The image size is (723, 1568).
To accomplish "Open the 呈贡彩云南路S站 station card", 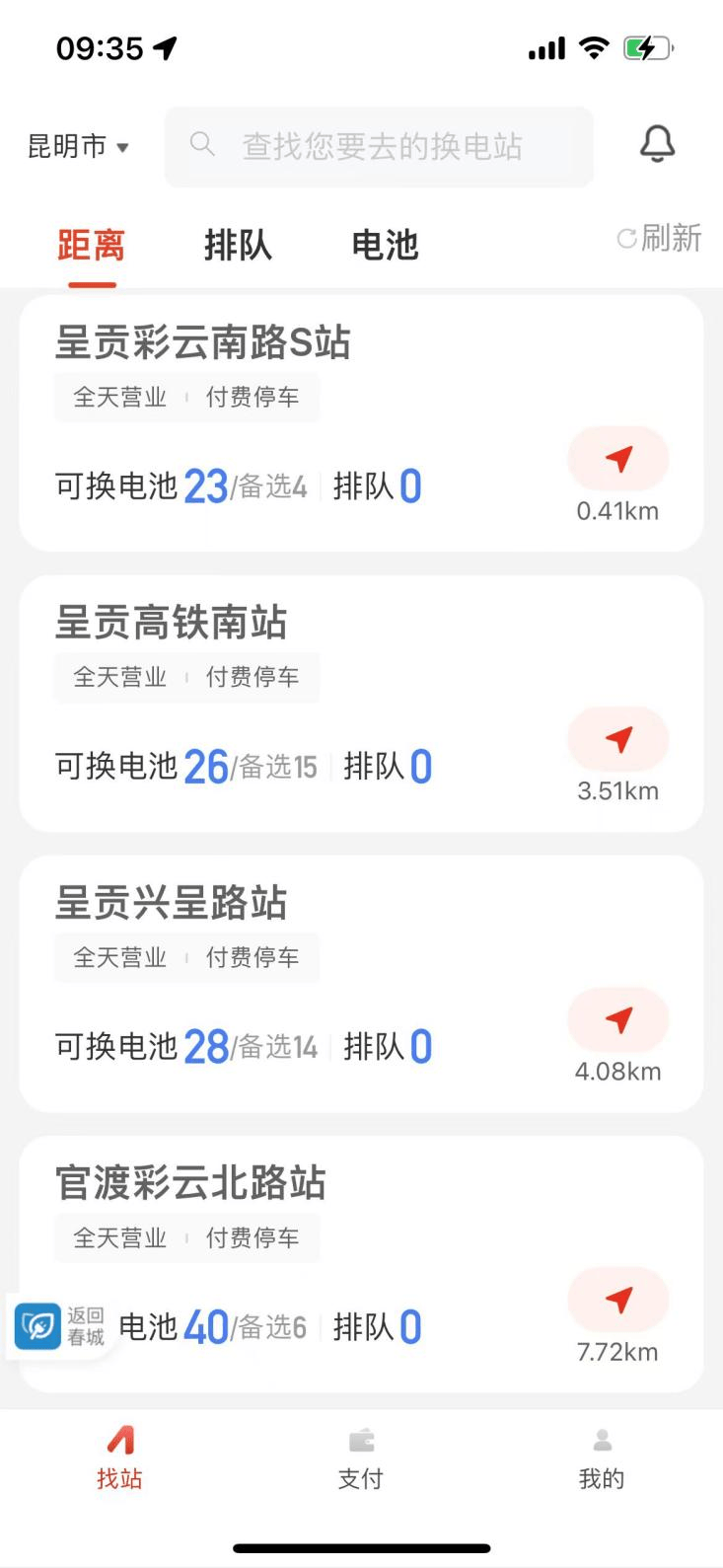I will click(361, 423).
